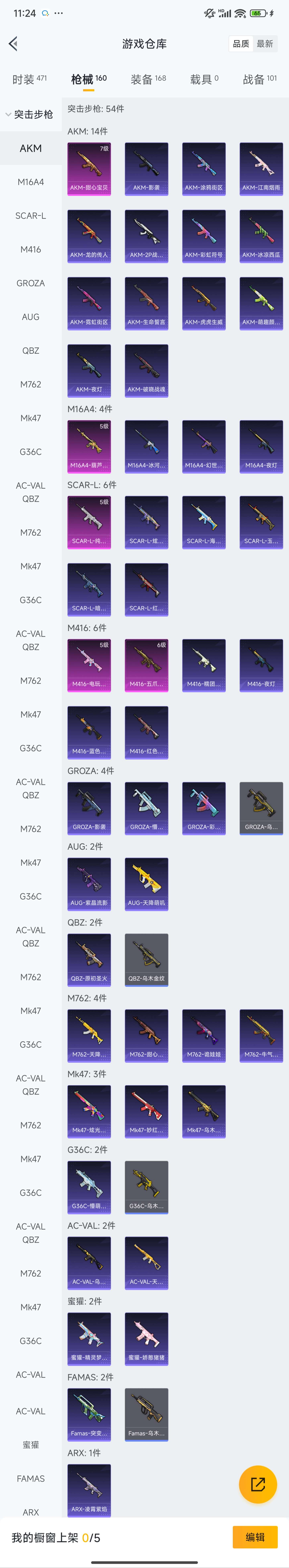This screenshot has width=289, height=1568.
Task: Sort inventory by 最新
Action: pyautogui.click(x=265, y=44)
